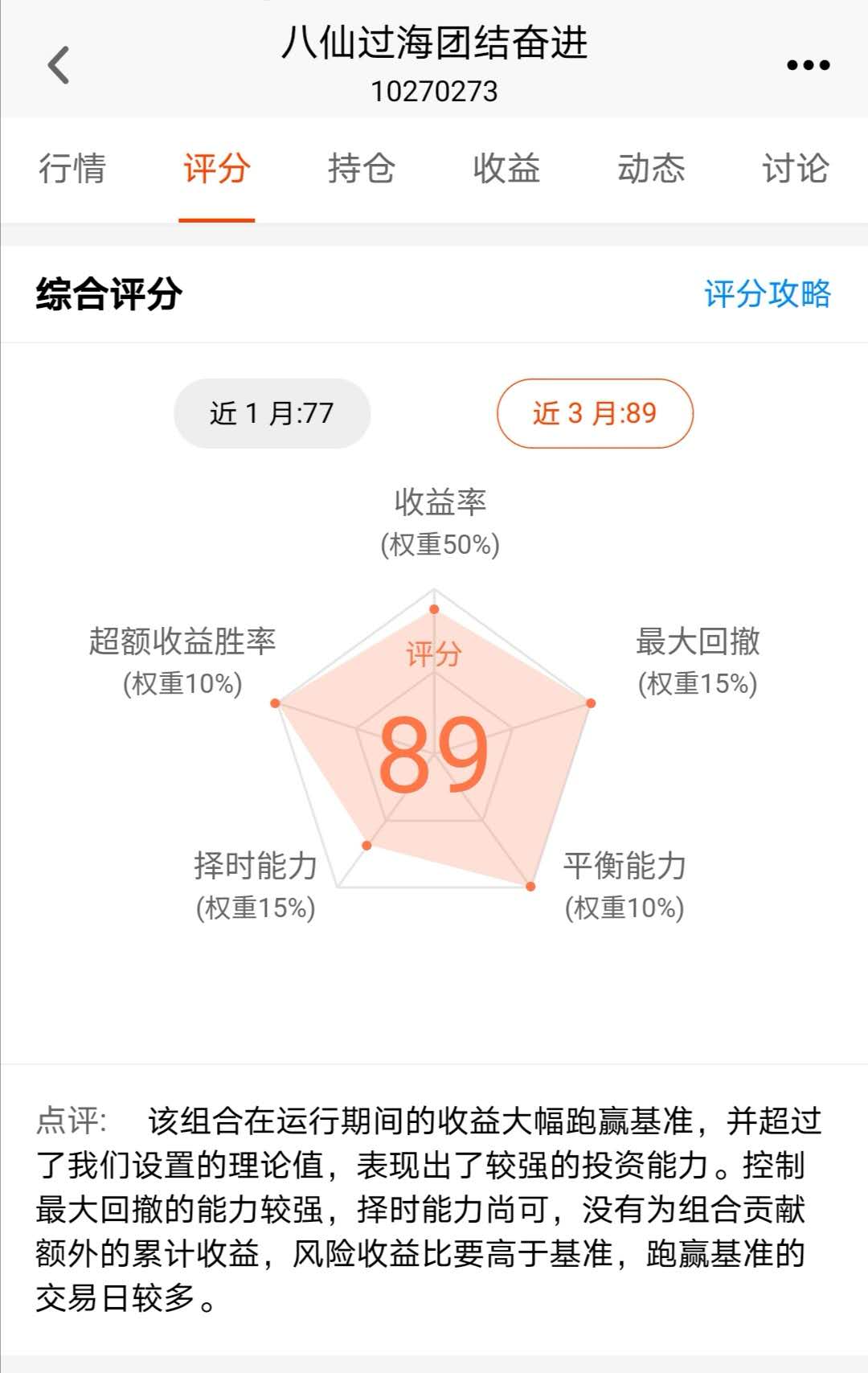
Task: Open the three-dot overflow menu
Action: click(x=808, y=65)
